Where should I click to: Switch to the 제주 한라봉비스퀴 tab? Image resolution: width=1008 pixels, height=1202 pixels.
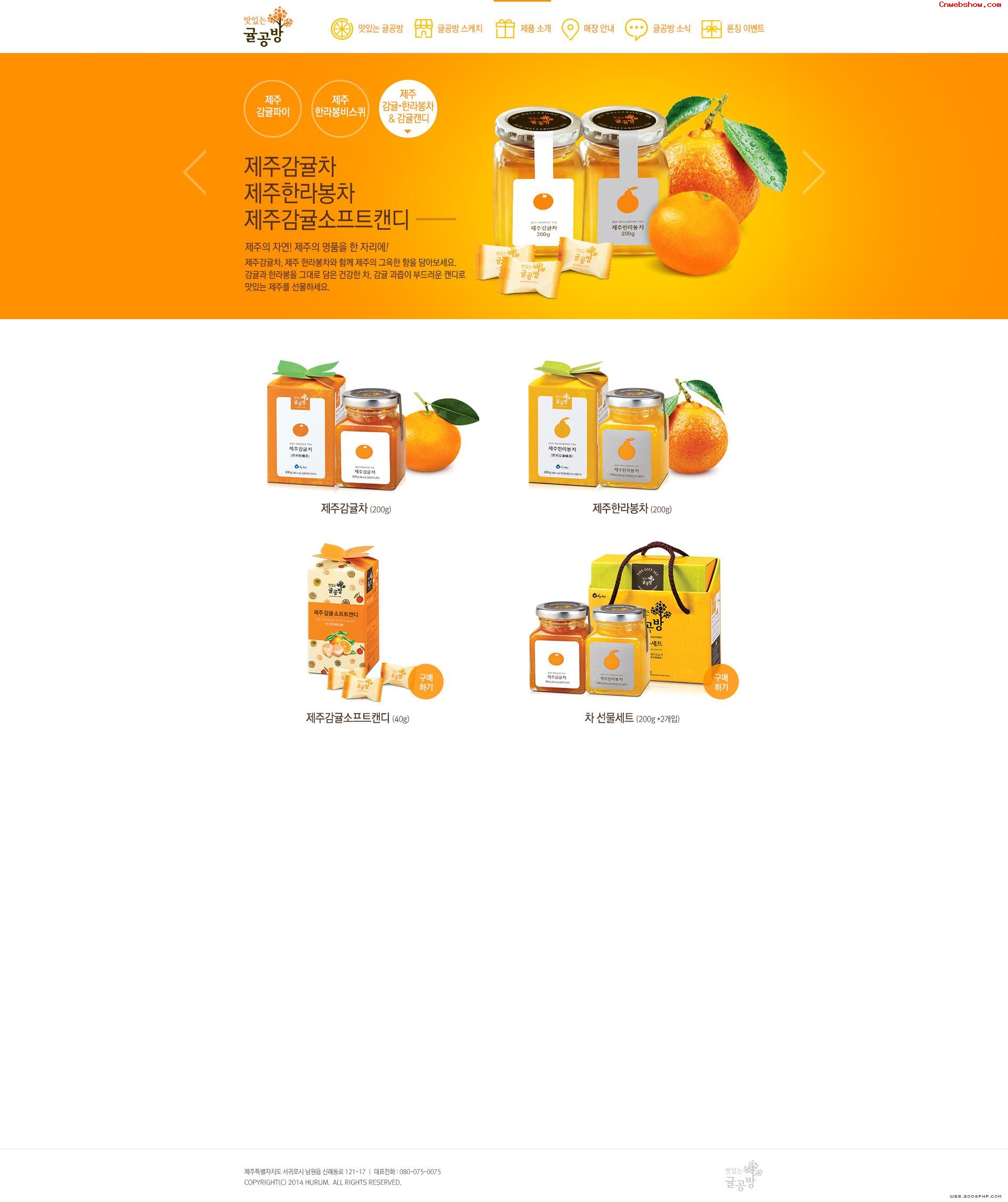[x=340, y=108]
